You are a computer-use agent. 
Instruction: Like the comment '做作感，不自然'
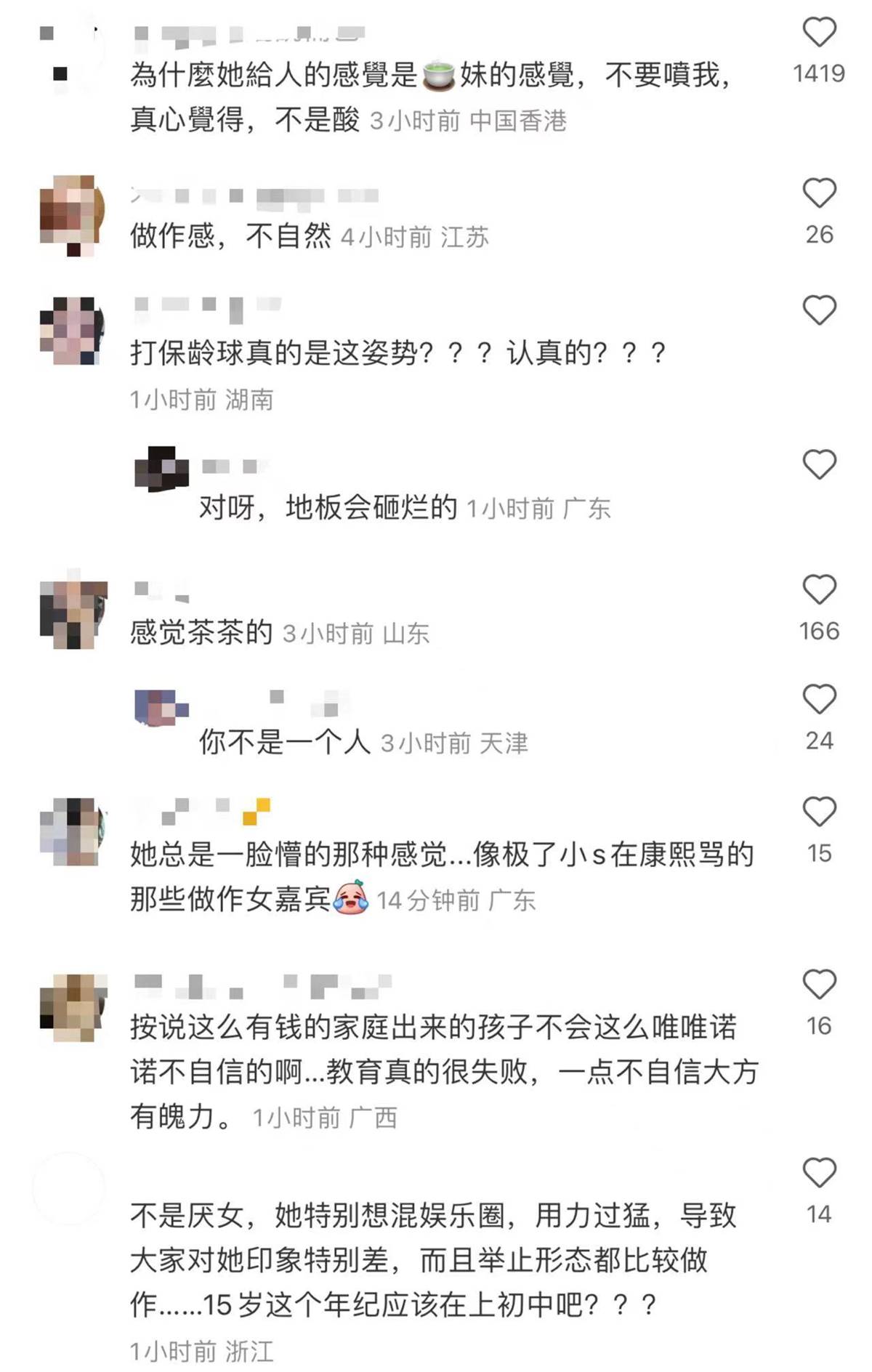click(819, 193)
